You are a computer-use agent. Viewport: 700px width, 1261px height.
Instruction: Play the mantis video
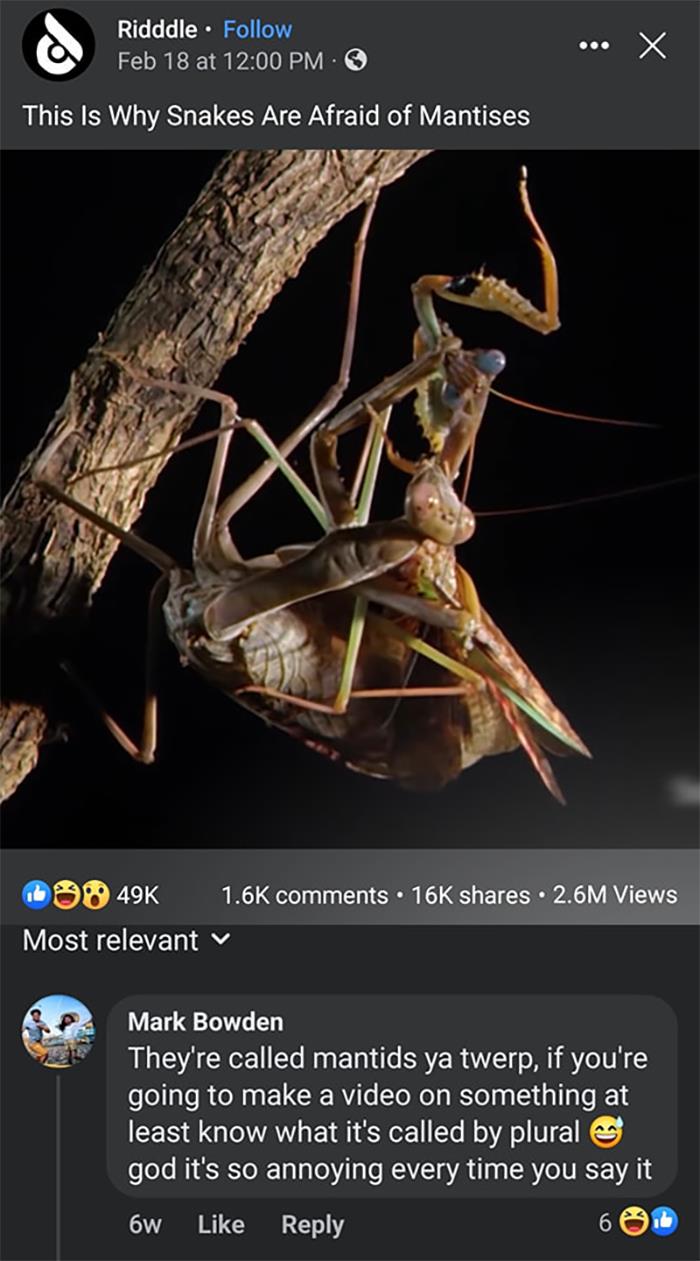click(350, 498)
